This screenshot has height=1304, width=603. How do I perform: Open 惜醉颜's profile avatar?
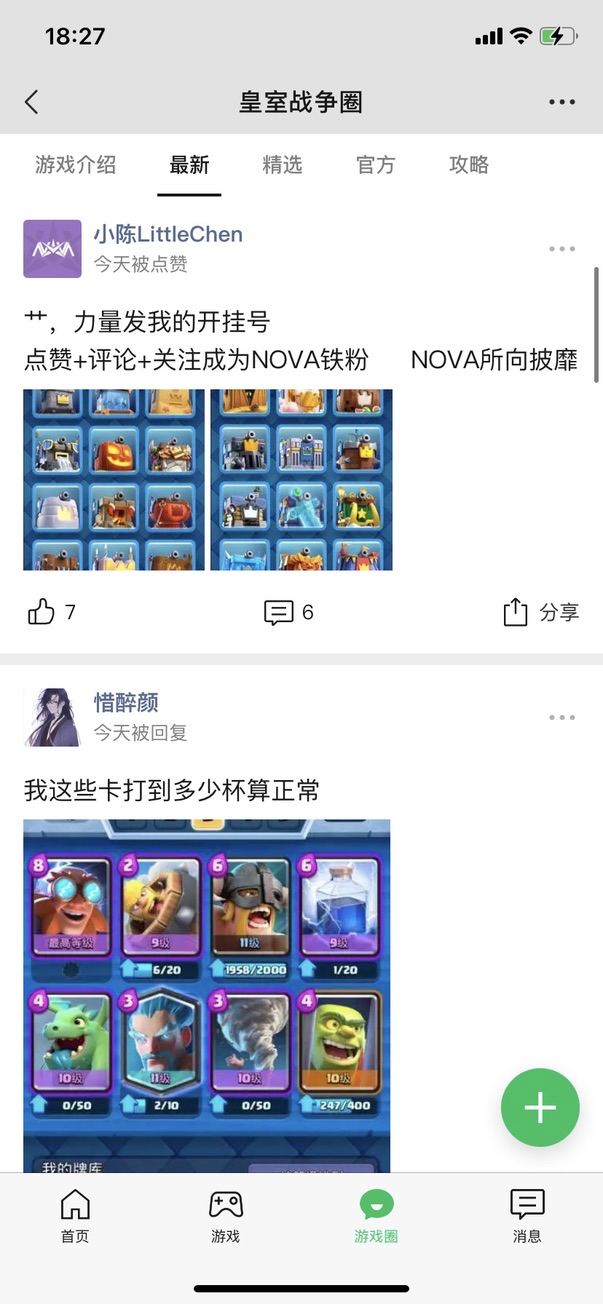pos(52,717)
